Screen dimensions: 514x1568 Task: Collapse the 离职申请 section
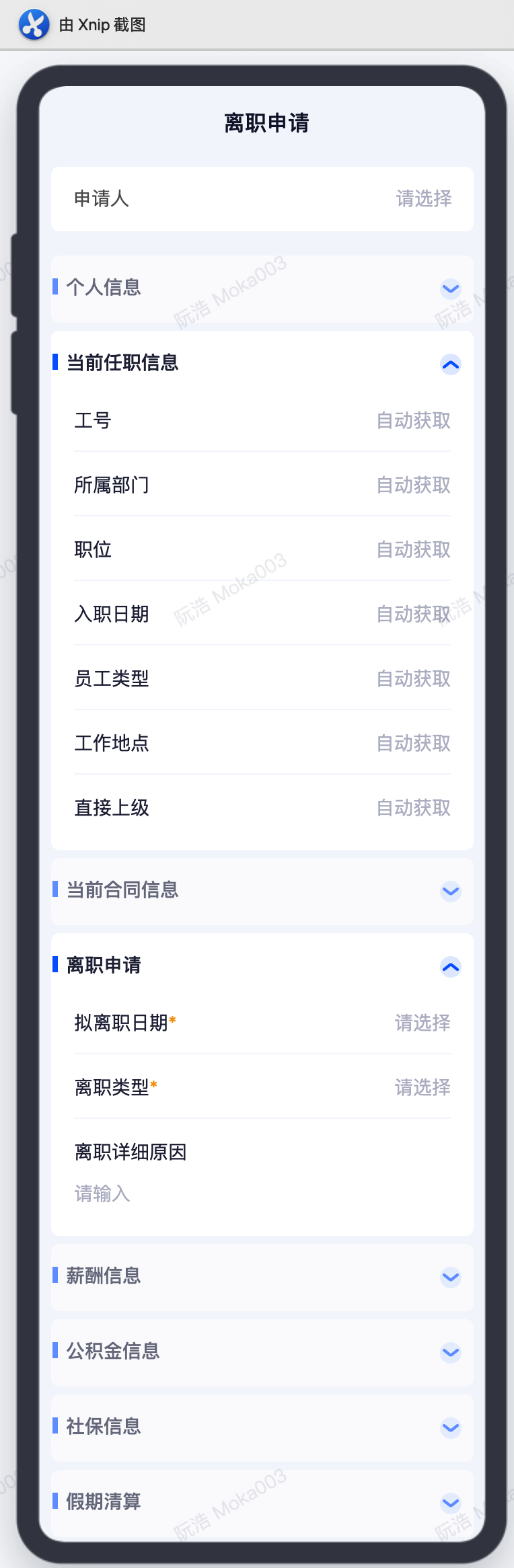[x=450, y=967]
